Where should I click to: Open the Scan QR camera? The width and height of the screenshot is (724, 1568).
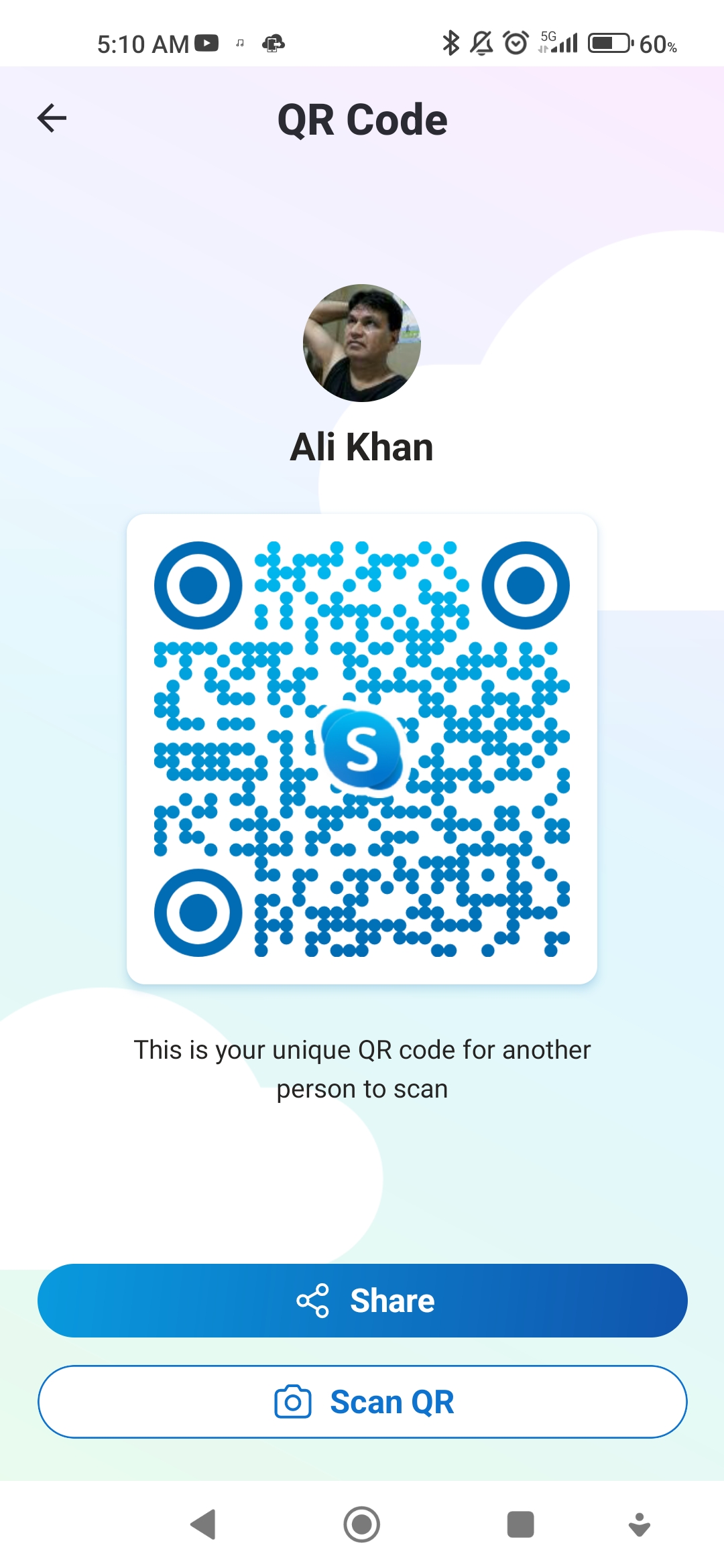(362, 1402)
